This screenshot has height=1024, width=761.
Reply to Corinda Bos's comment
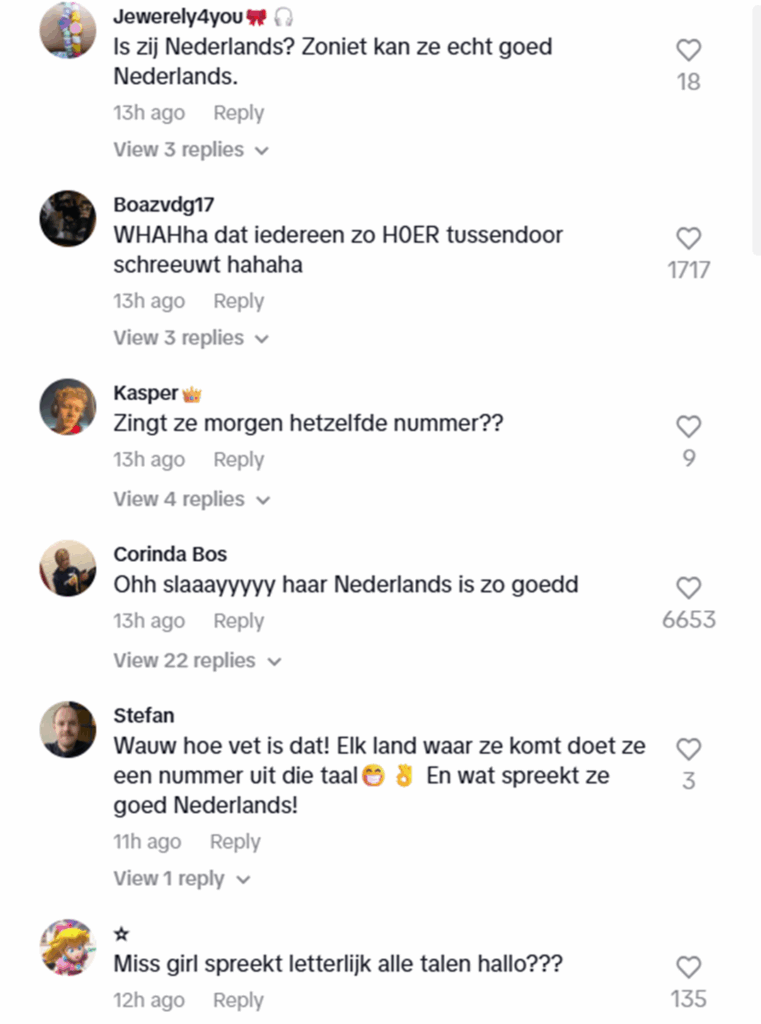coord(238,621)
